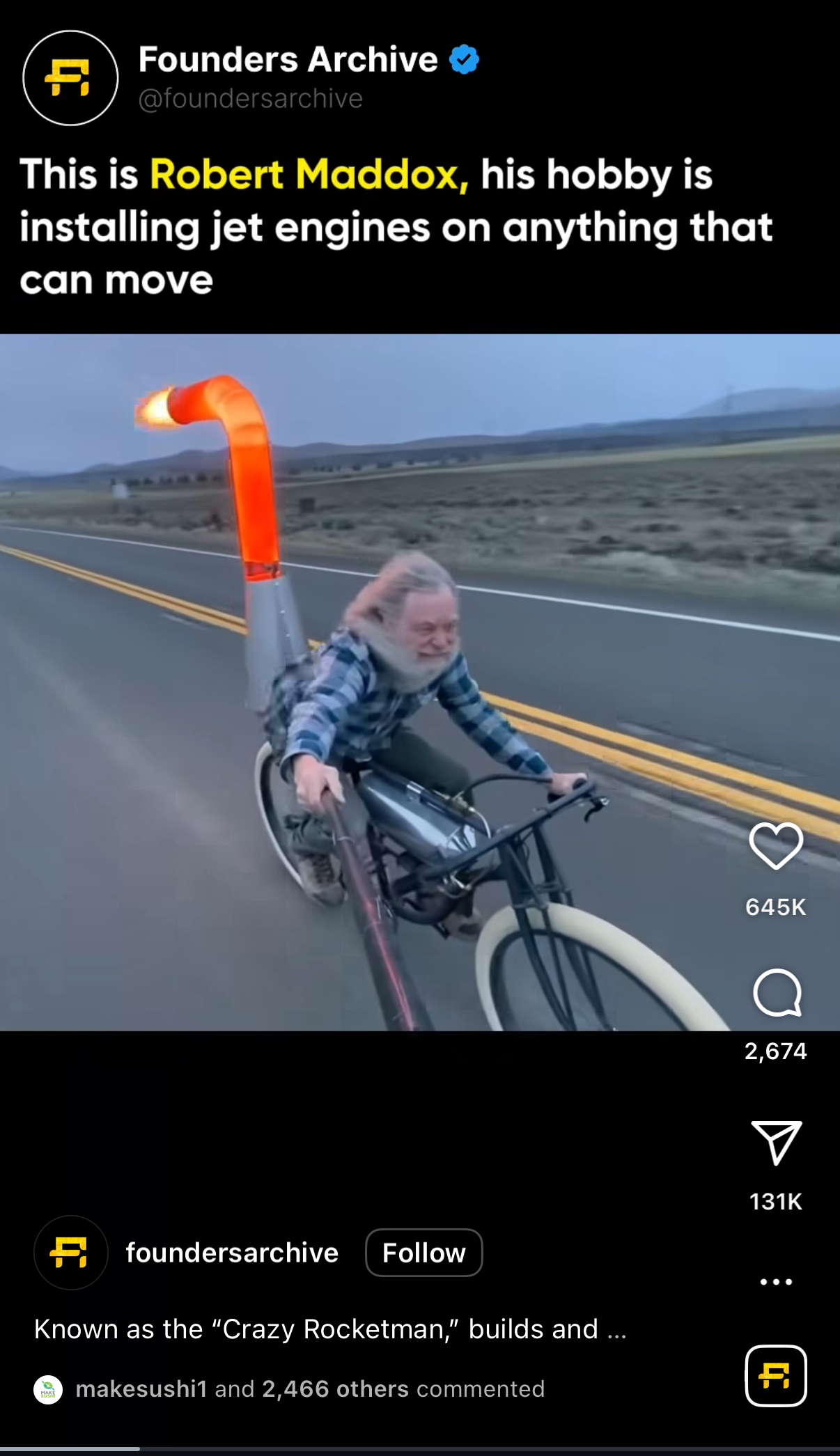
Task: Open the three-dot more options menu
Action: coord(776,1281)
